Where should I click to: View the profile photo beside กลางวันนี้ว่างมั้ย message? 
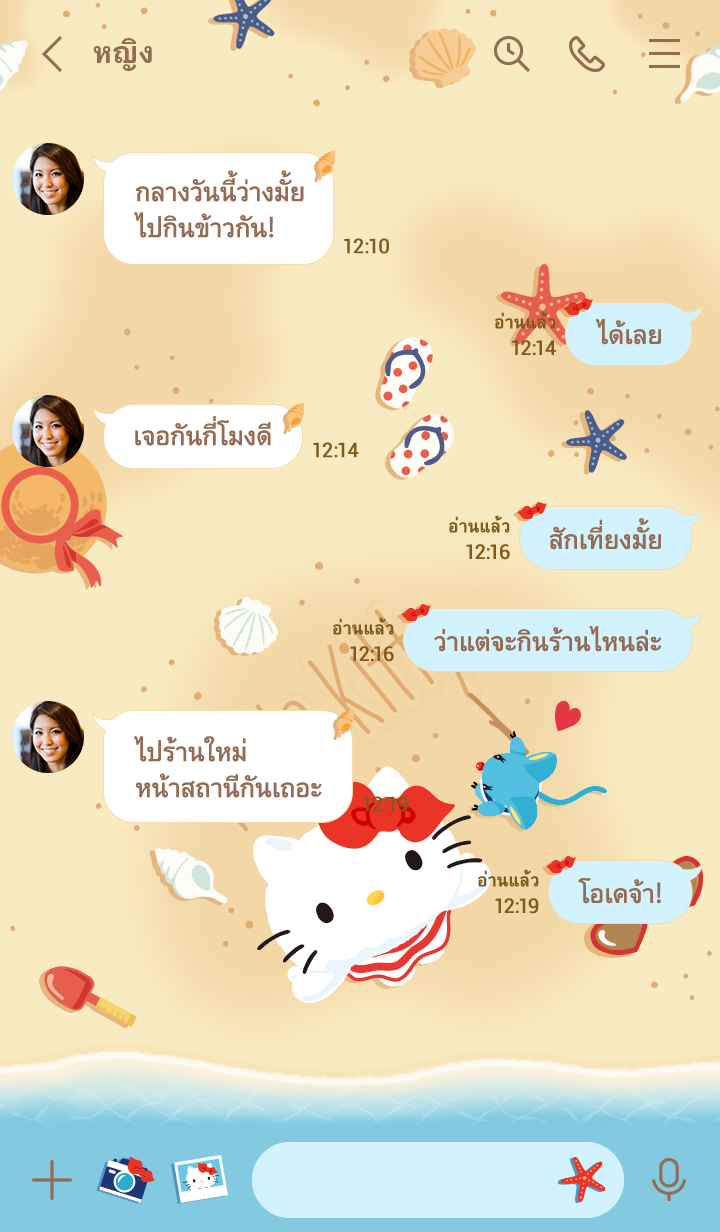pos(48,180)
